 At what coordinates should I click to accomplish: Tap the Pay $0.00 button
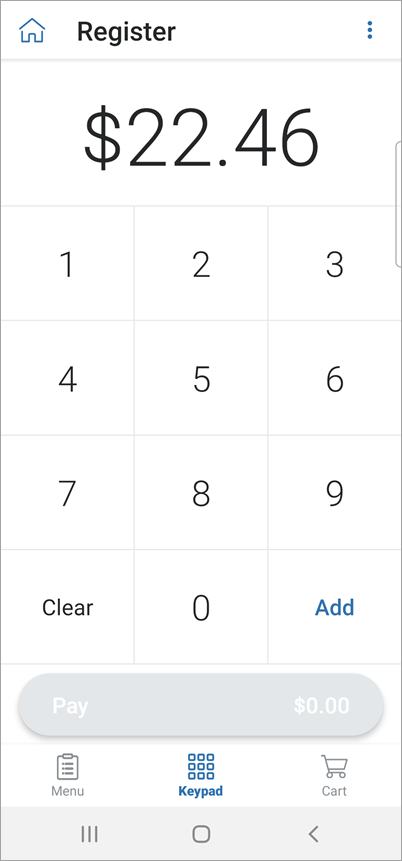coord(201,705)
